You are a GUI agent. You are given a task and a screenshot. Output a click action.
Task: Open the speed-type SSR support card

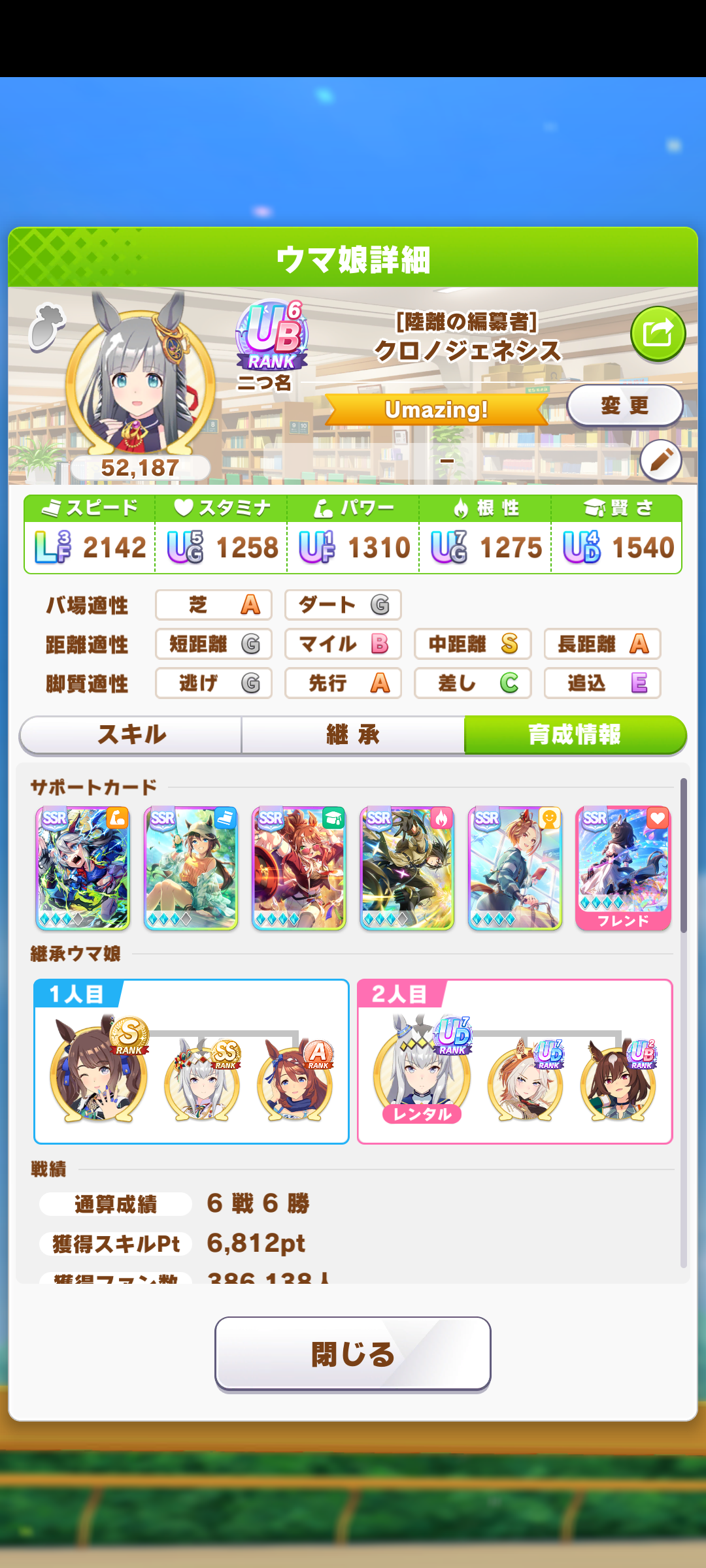(x=190, y=868)
